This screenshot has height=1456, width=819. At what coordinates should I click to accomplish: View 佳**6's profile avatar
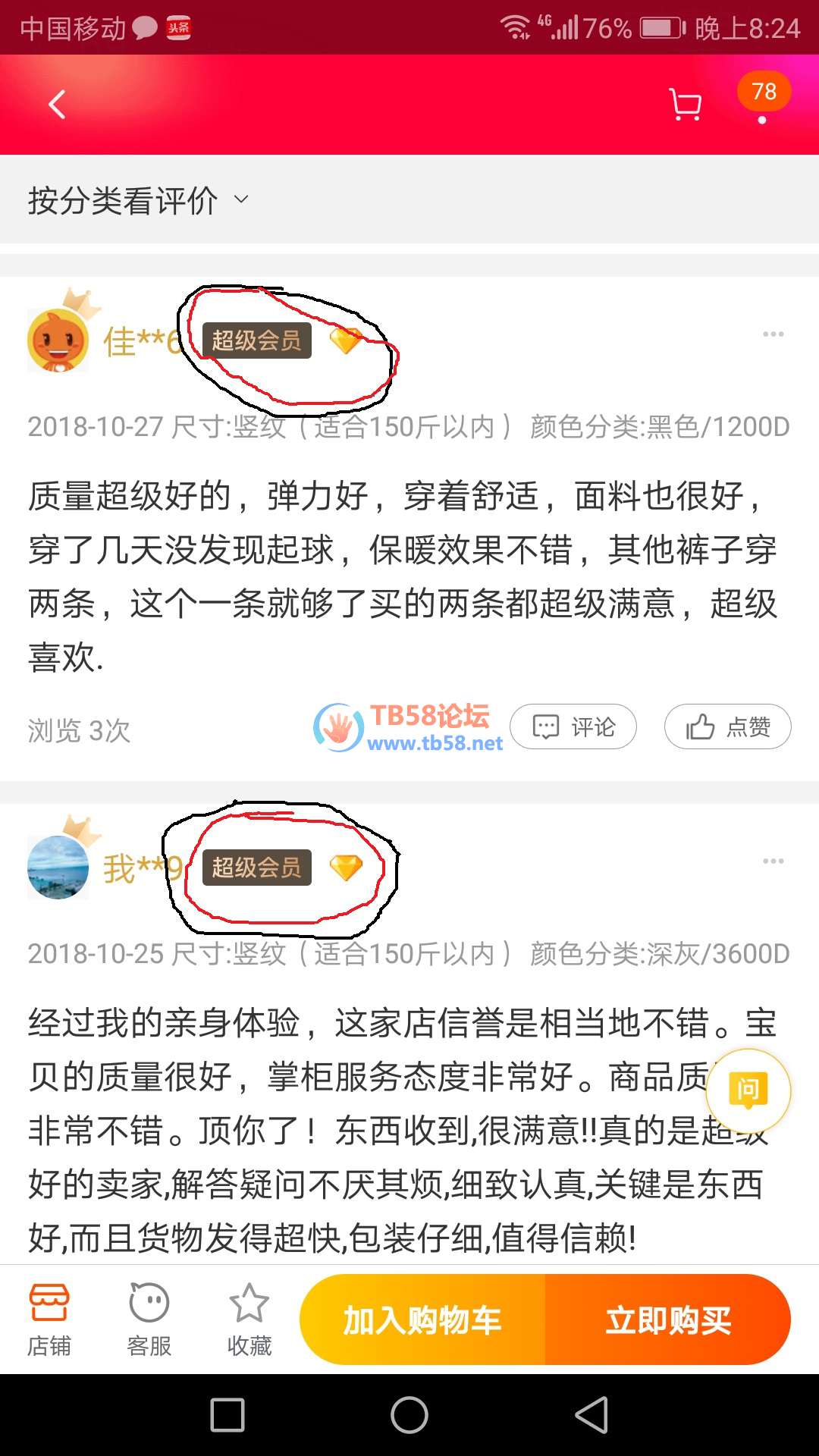point(58,340)
